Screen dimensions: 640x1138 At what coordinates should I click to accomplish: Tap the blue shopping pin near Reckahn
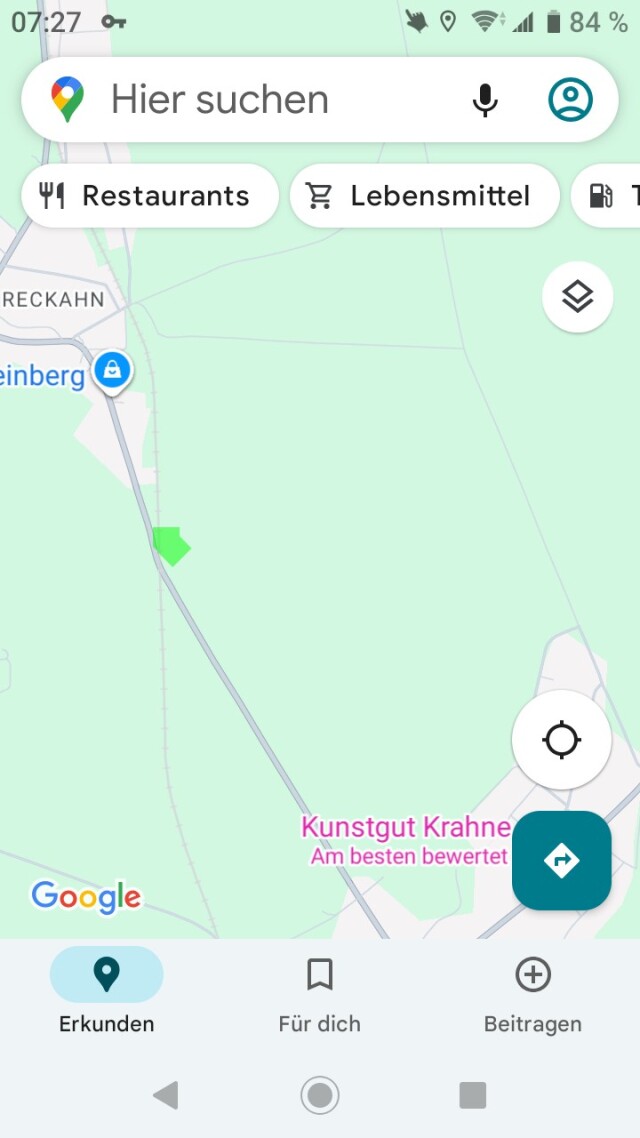pyautogui.click(x=112, y=371)
